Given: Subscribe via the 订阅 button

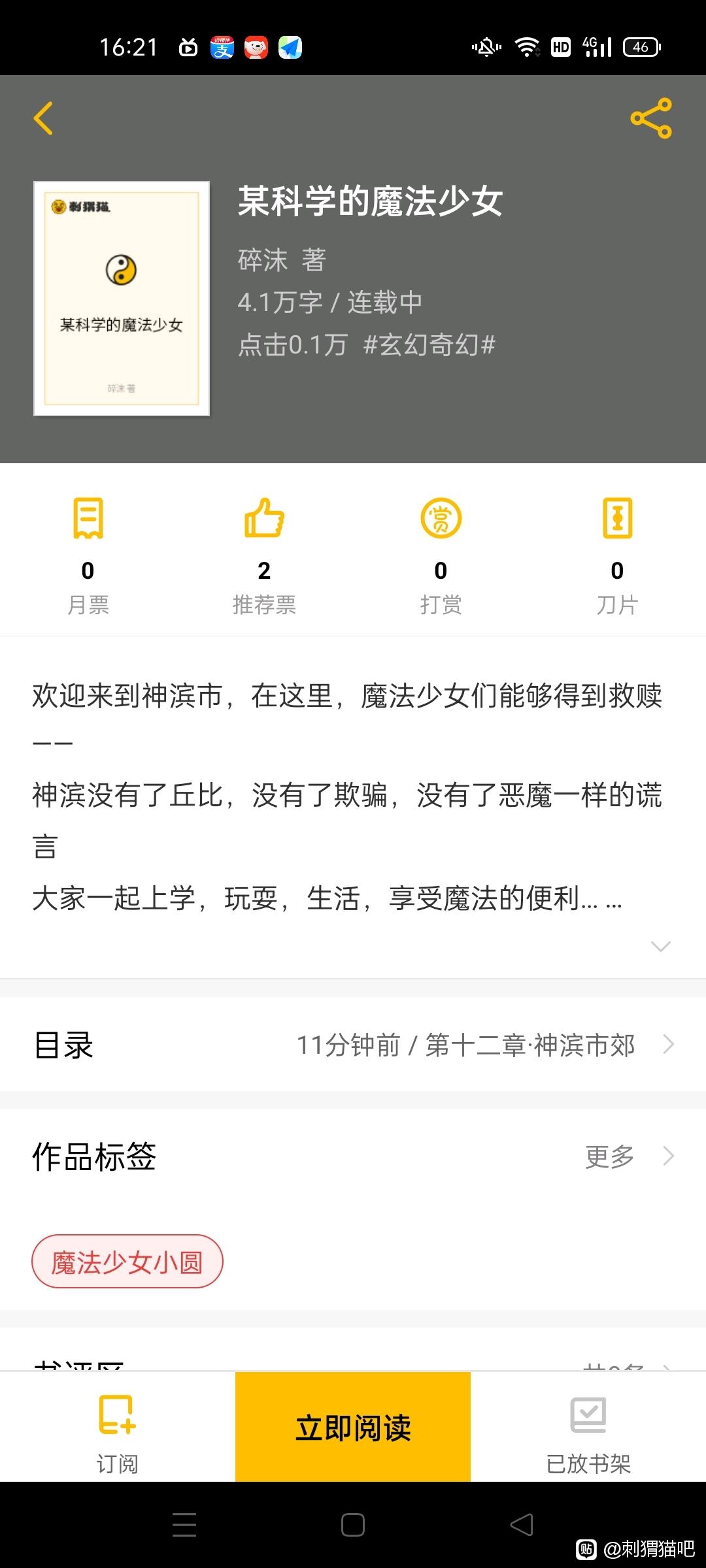Looking at the screenshot, I should 118,1427.
